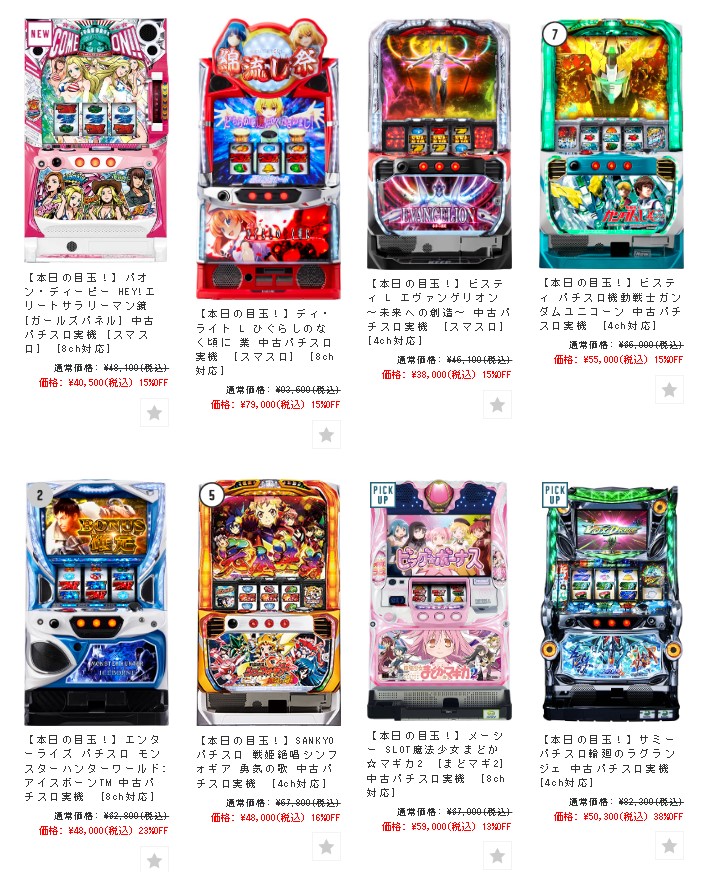Favorite the ¥48,000 Monster Hunter Iceborne machine

154,860
